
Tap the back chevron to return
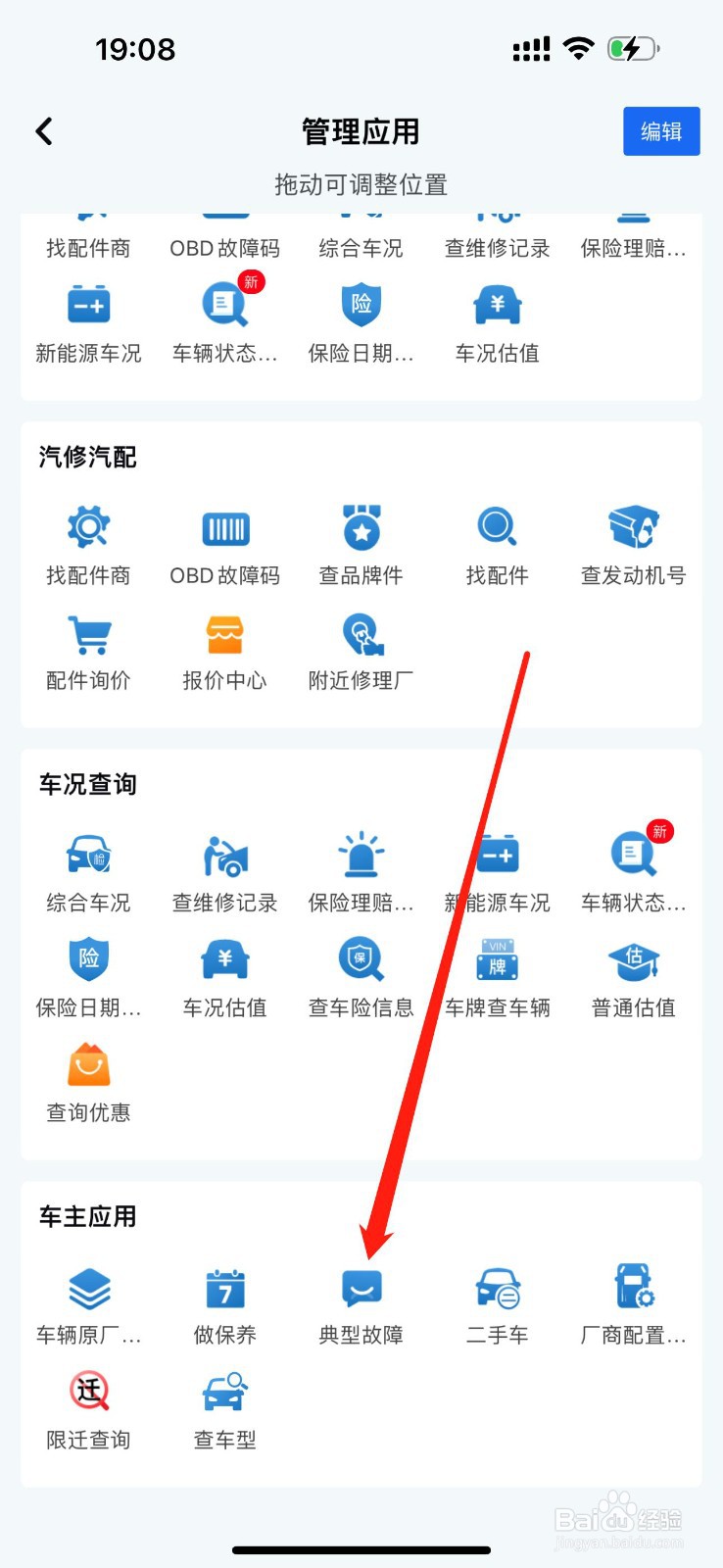43,129
